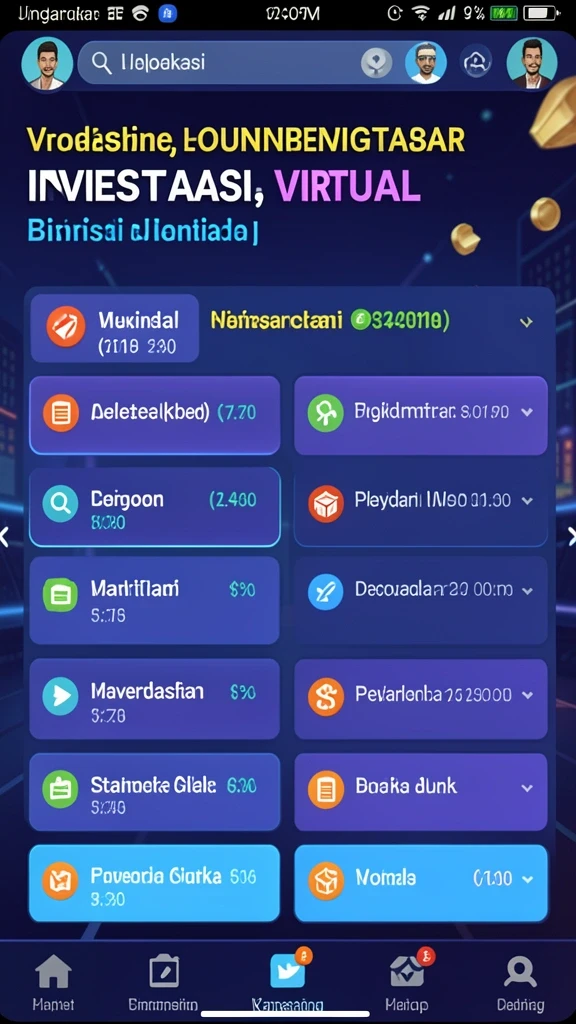Switch to the Hamet home tab
The width and height of the screenshot is (576, 1024).
pos(54,982)
